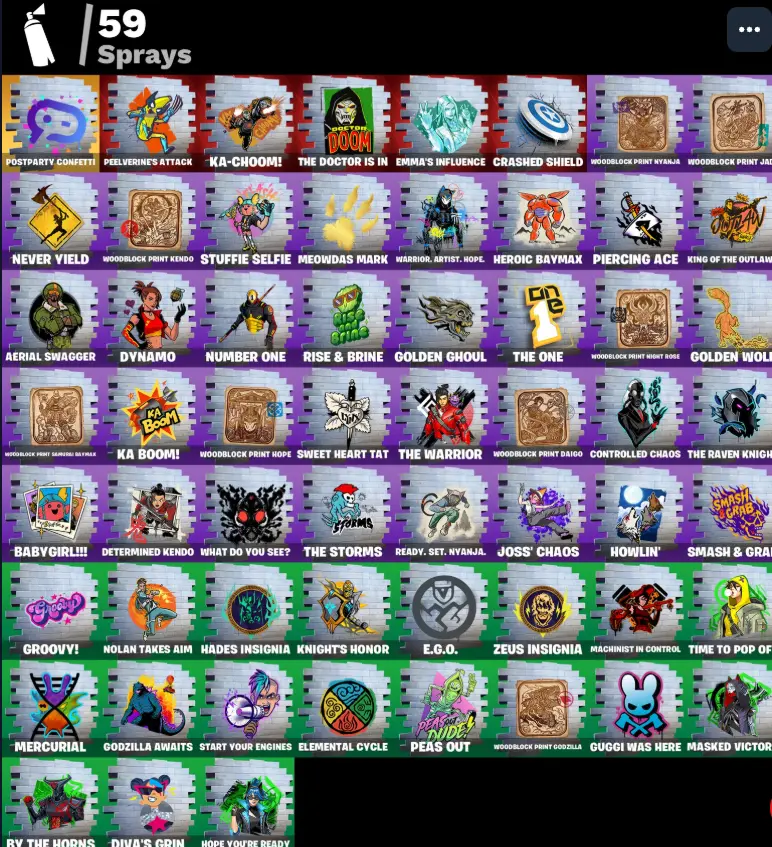Open the three-dot overflow menu
This screenshot has height=847, width=772.
tap(748, 30)
